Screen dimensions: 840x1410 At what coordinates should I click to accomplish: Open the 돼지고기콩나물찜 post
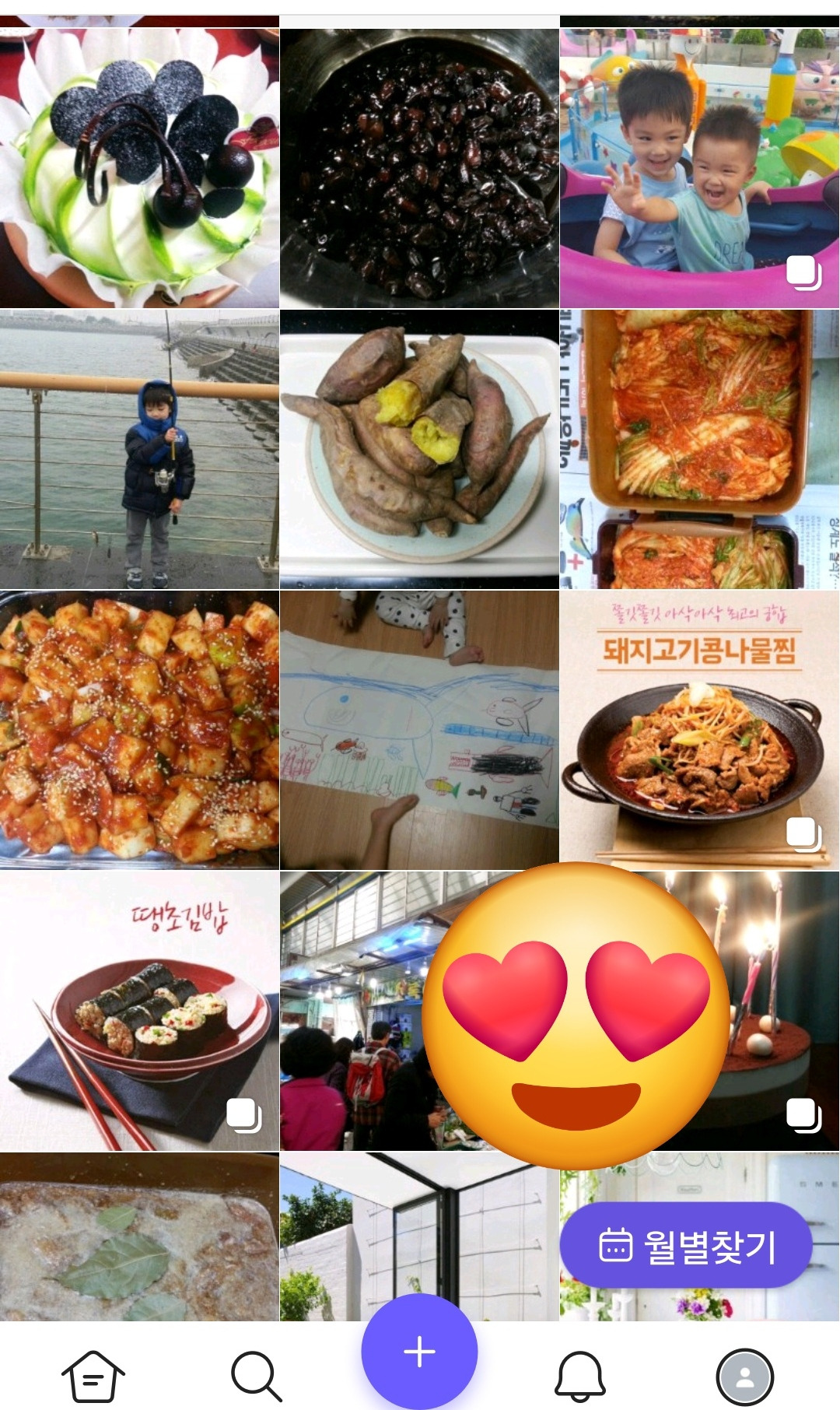click(699, 730)
